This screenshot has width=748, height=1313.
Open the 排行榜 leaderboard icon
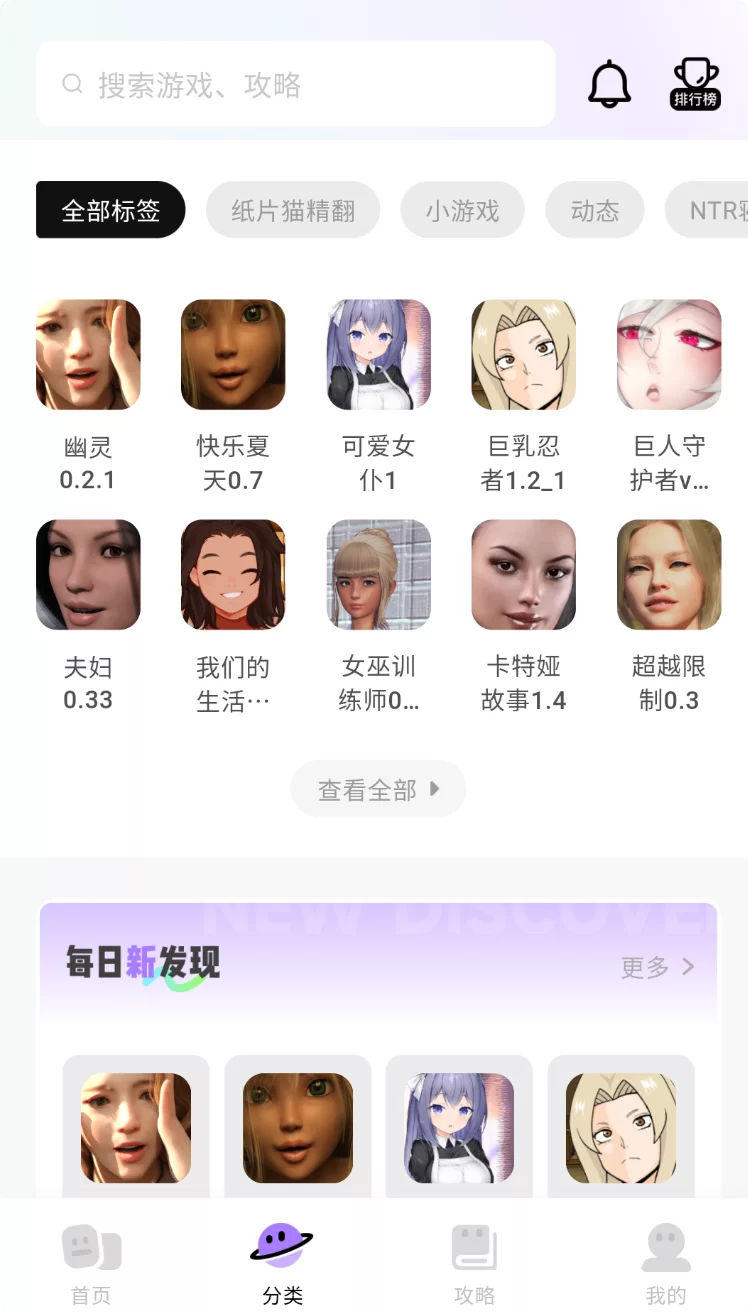tap(695, 84)
